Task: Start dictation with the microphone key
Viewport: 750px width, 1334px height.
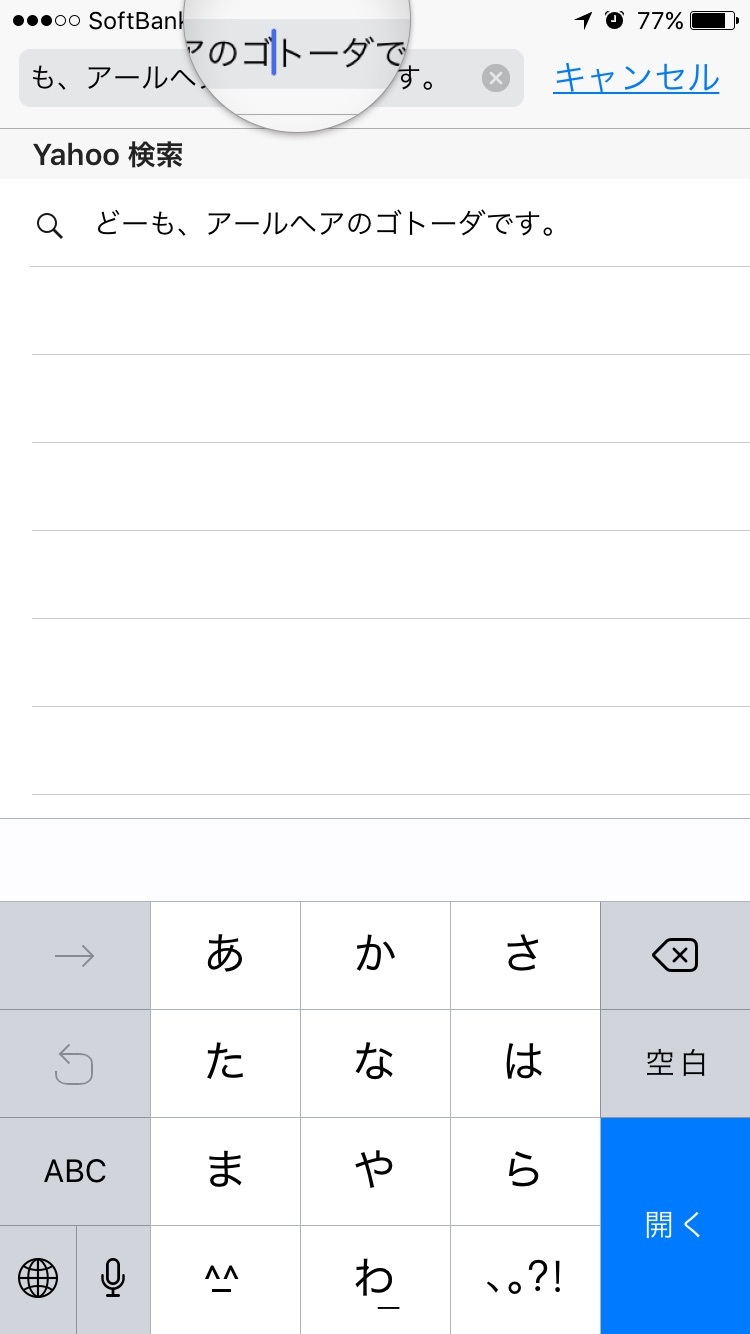Action: [113, 1278]
